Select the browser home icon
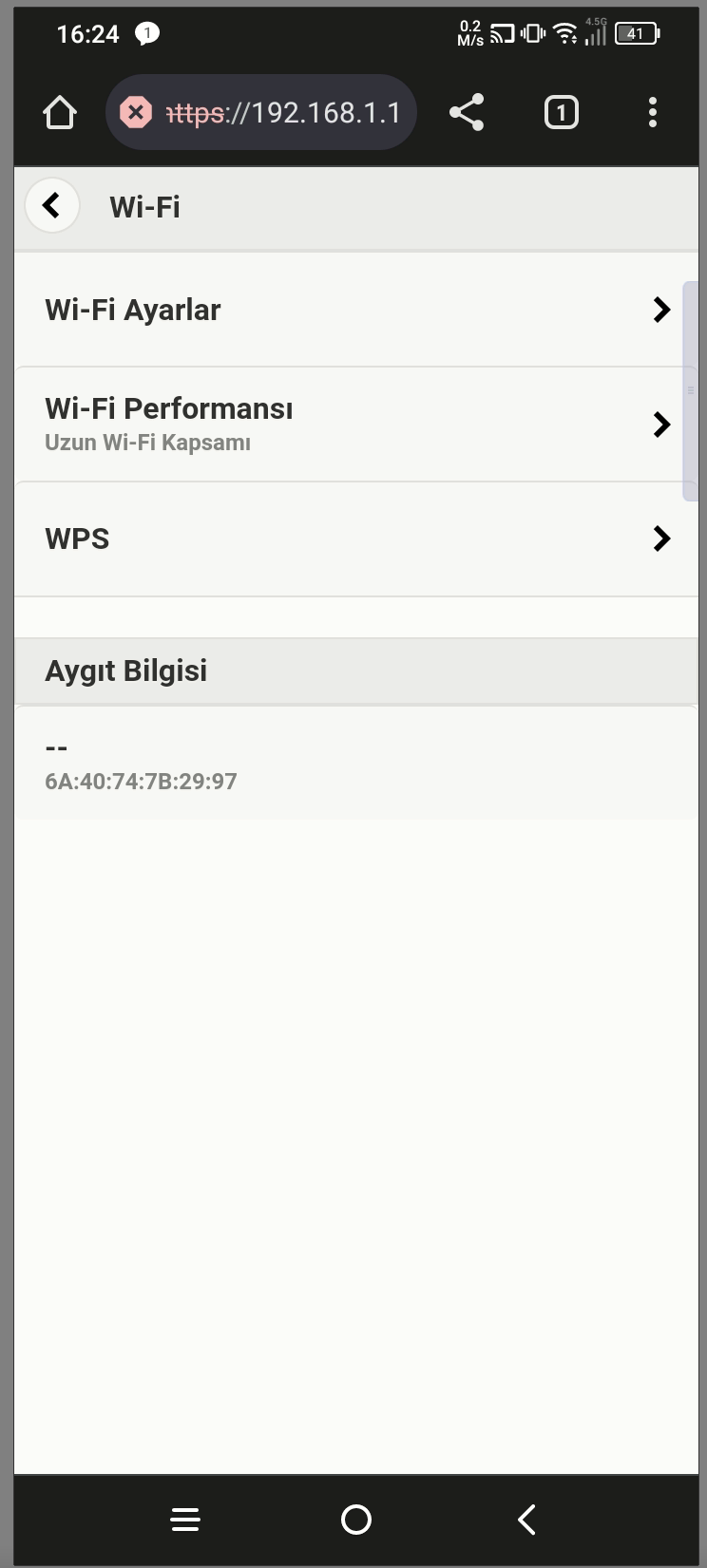Viewport: 707px width, 1568px height. point(59,111)
